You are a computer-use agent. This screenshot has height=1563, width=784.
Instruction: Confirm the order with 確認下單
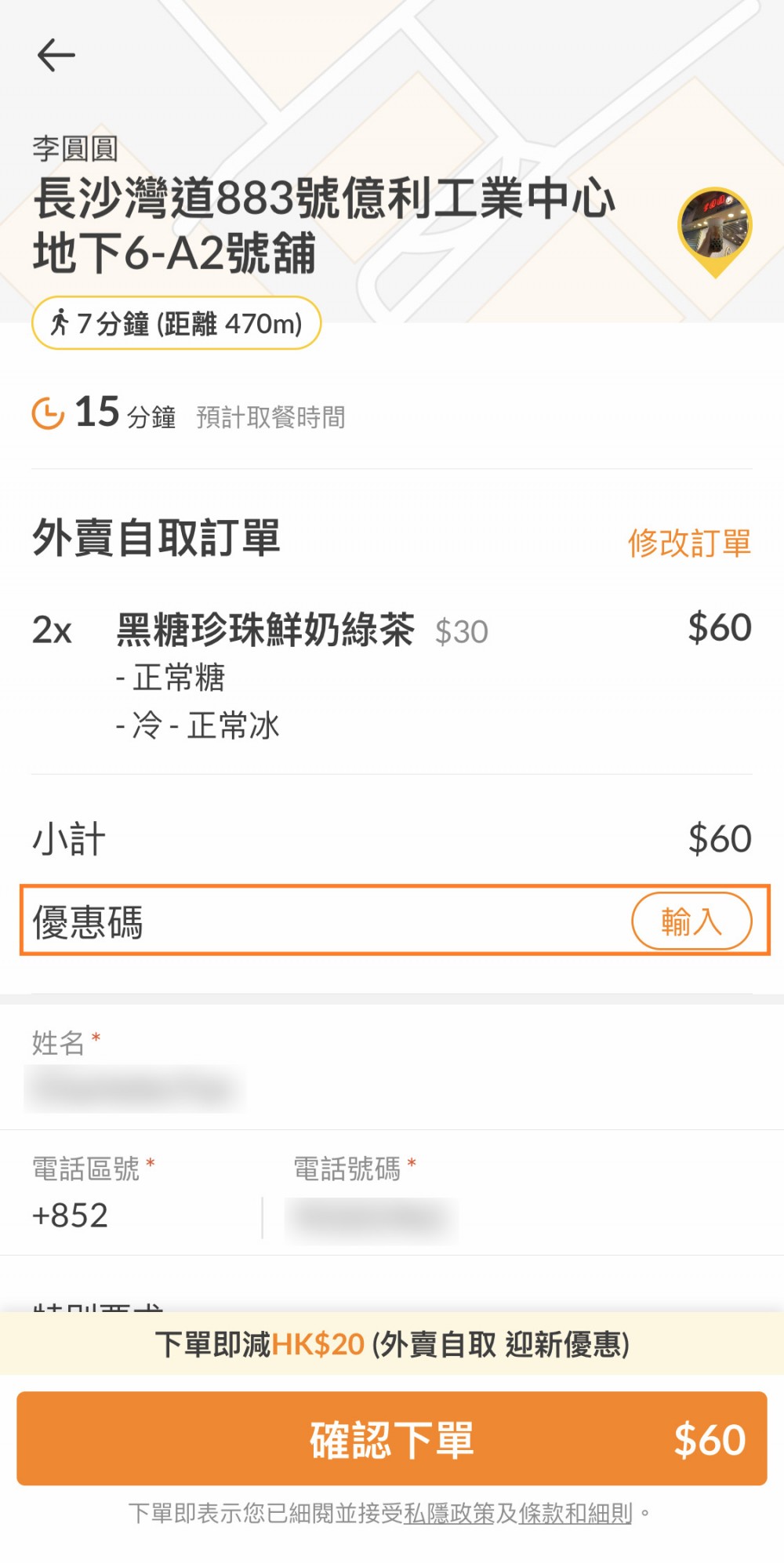click(392, 1438)
